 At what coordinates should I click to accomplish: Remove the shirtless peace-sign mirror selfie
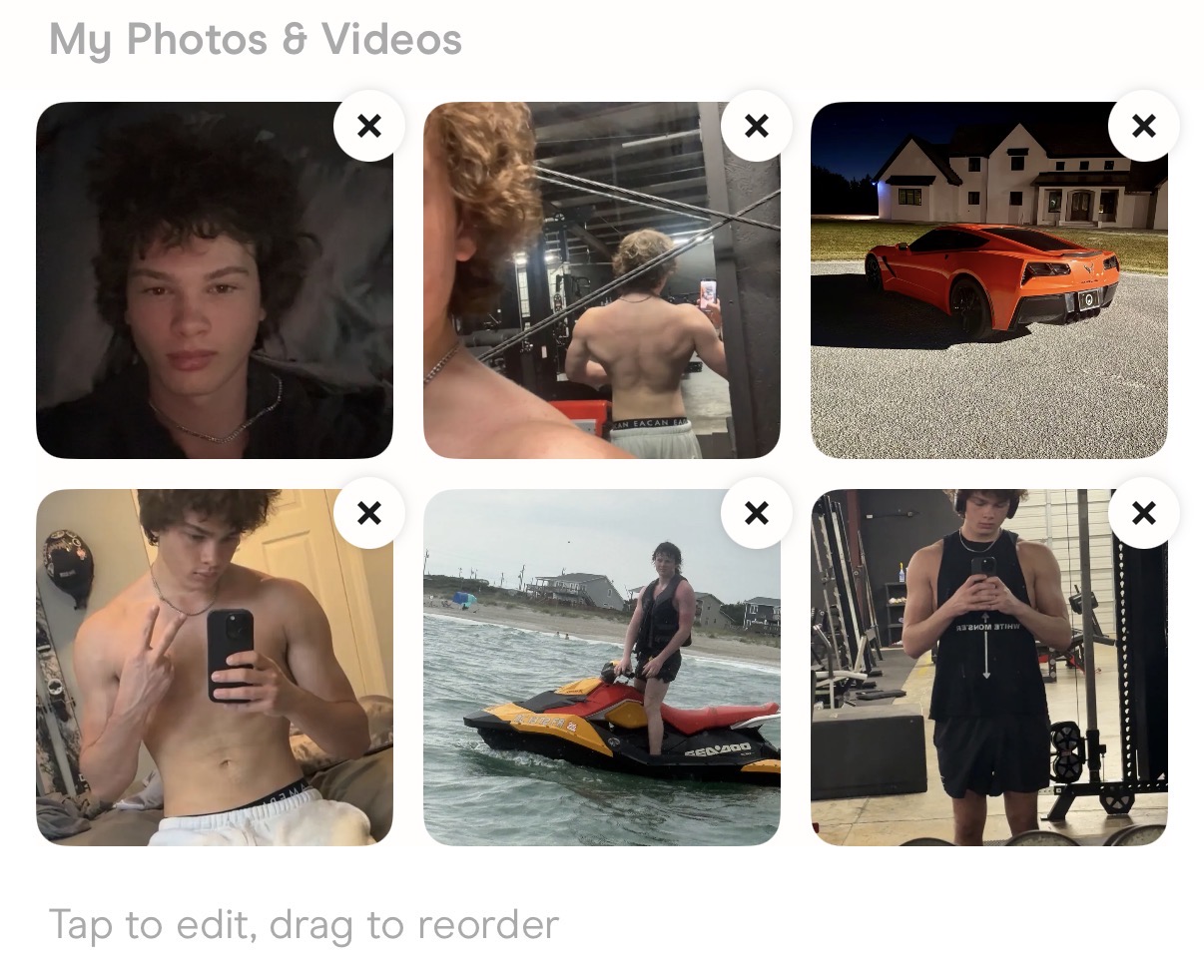tap(369, 513)
